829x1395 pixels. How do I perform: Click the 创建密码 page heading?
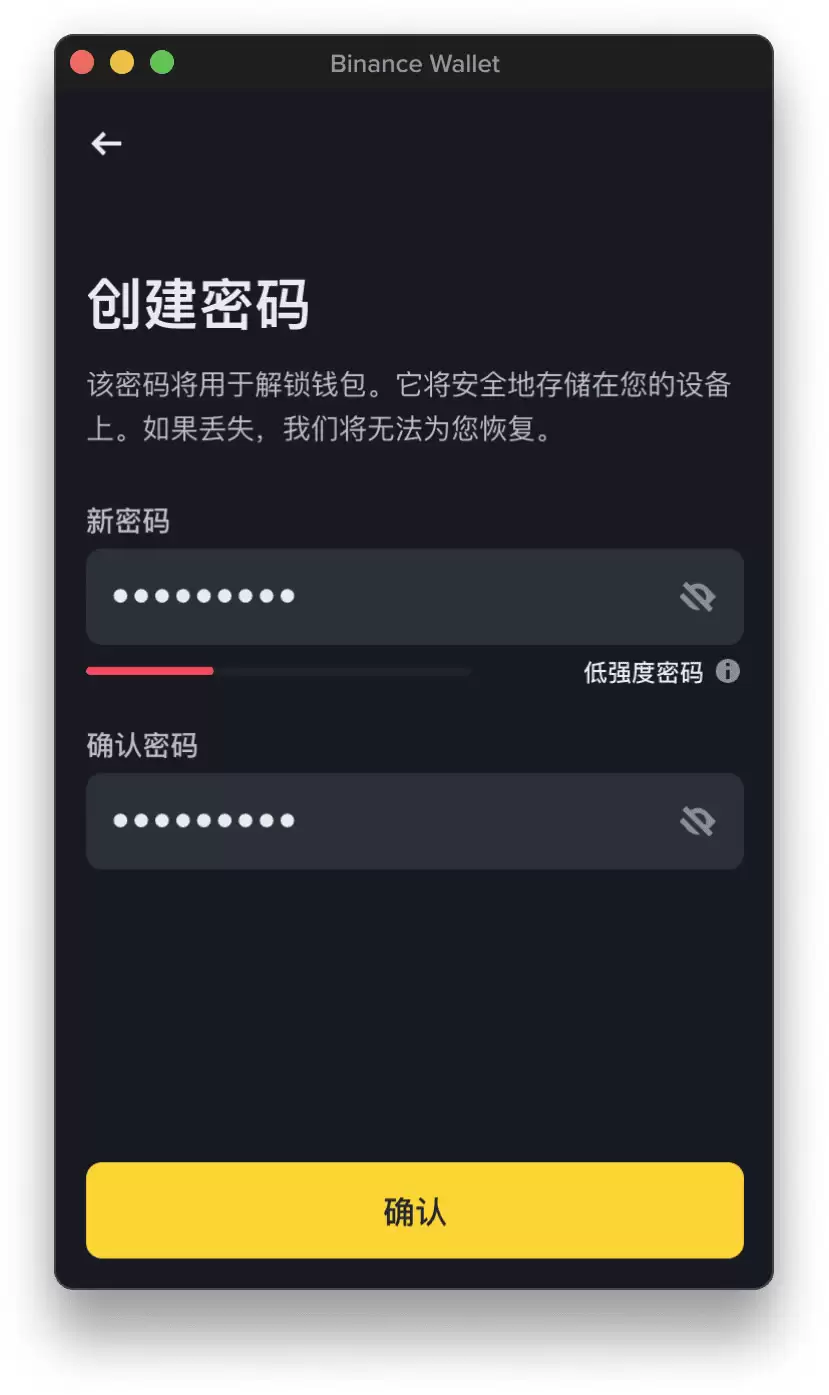(x=196, y=306)
